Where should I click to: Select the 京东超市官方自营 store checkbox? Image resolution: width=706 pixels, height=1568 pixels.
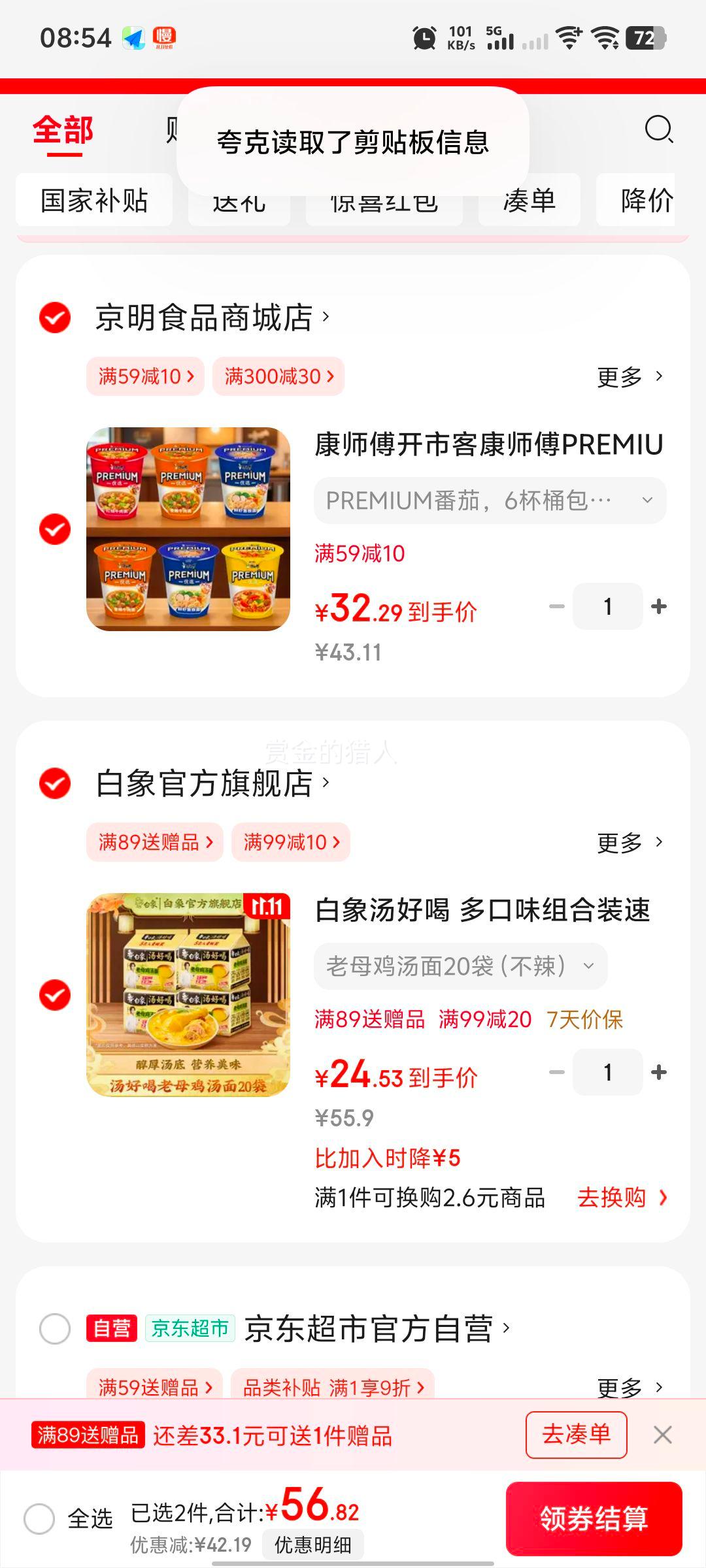coord(55,1329)
